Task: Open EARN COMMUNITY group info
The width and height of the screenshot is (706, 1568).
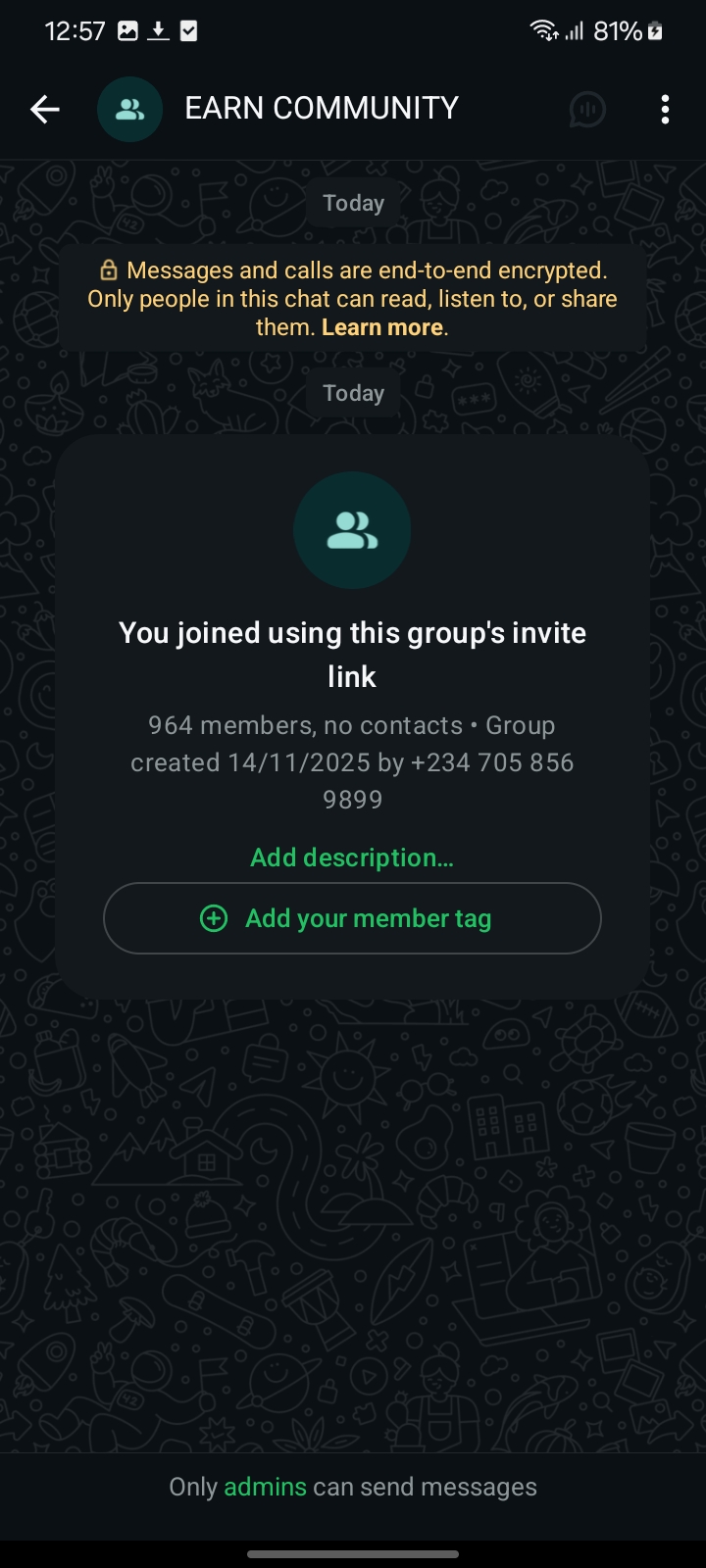Action: pos(322,108)
